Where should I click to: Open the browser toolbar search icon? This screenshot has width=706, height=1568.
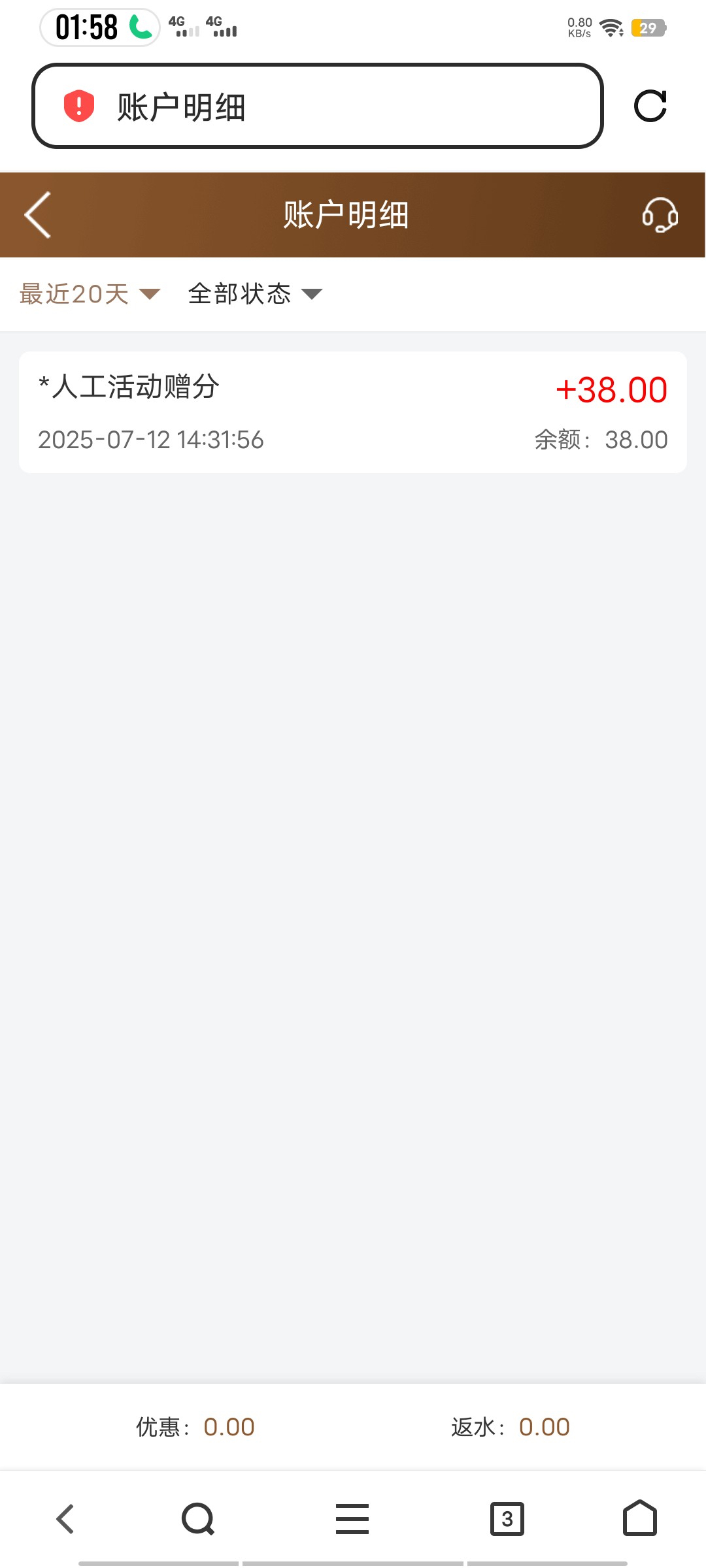pyautogui.click(x=198, y=1519)
